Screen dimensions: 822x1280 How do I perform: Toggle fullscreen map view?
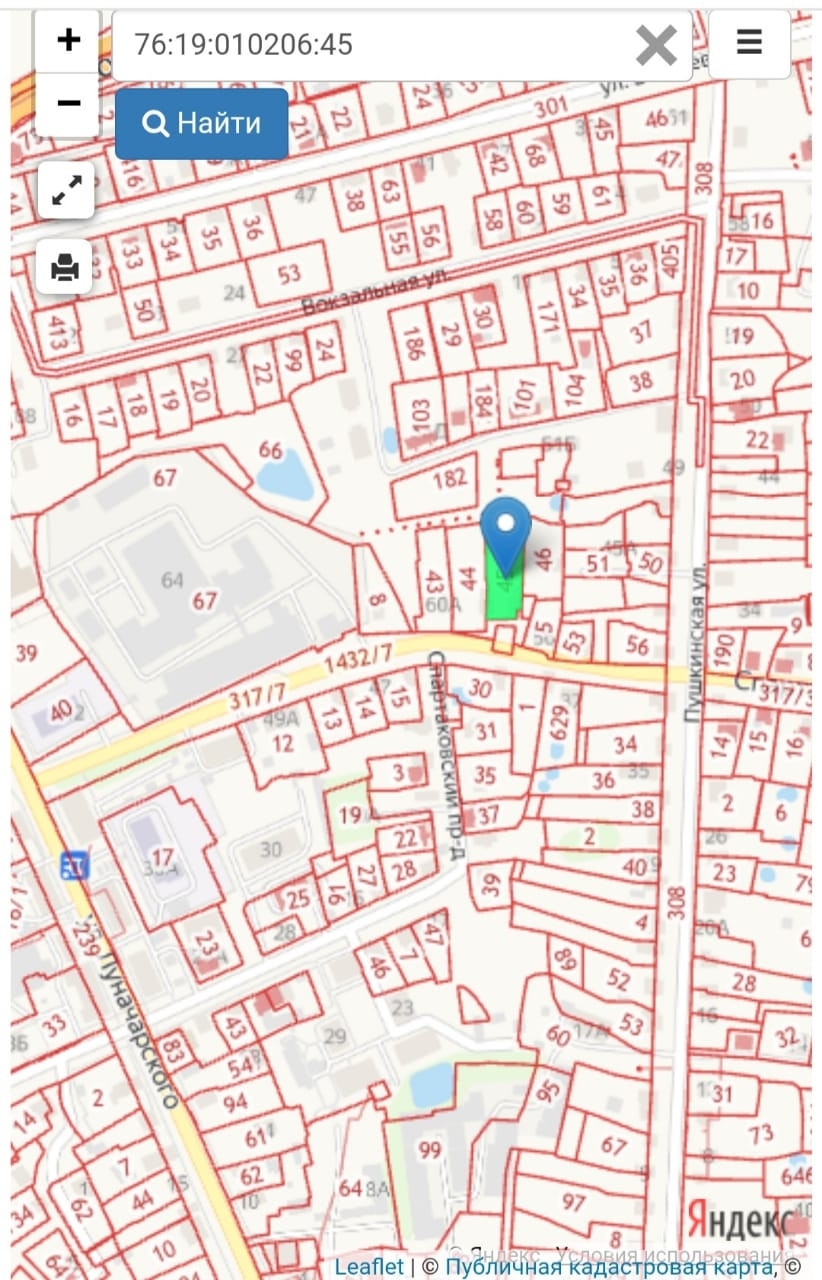point(66,191)
